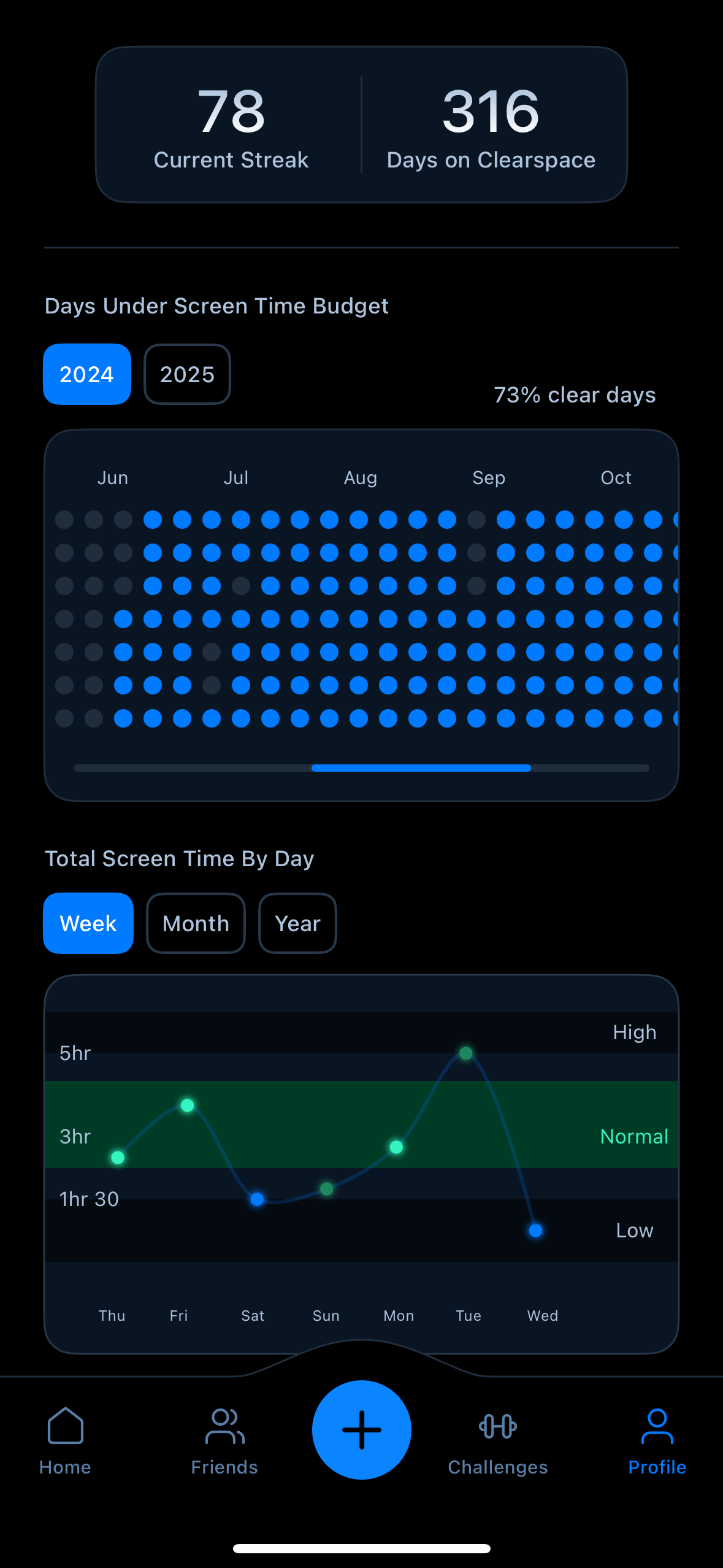The height and width of the screenshot is (1568, 723).
Task: Open the Challenges tab
Action: tap(498, 1442)
